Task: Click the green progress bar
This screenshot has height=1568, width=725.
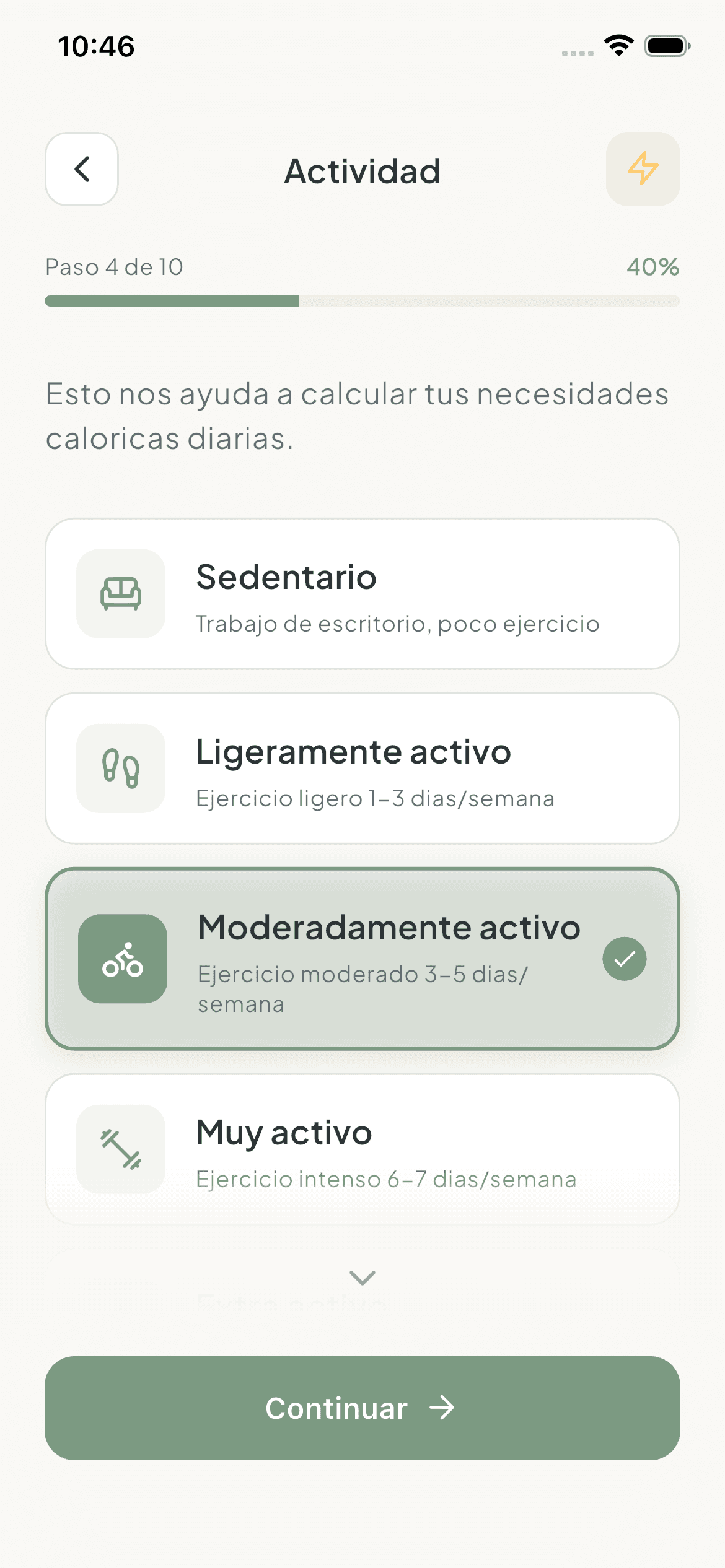Action: click(171, 301)
